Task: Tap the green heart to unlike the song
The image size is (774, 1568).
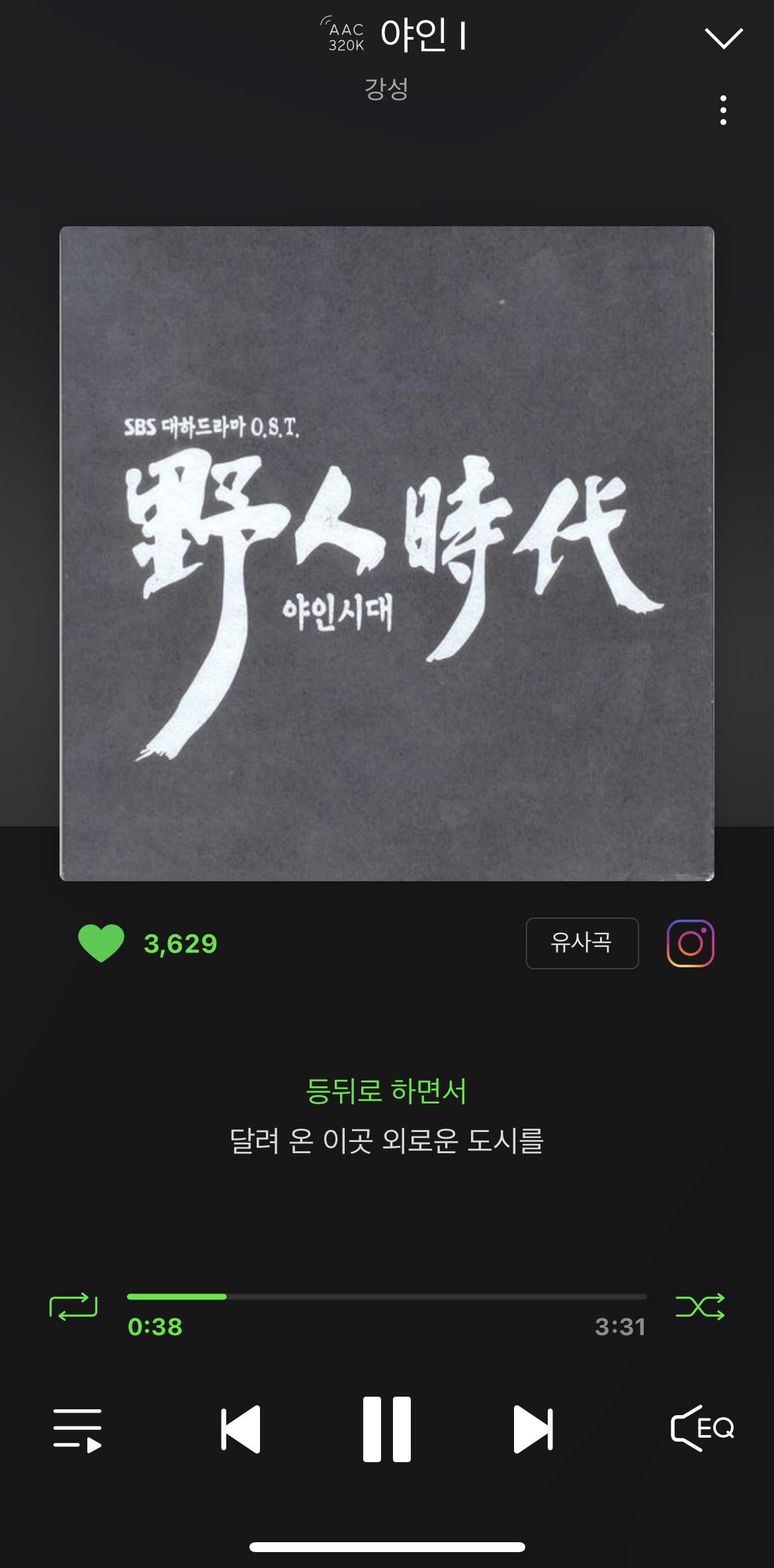Action: [x=101, y=943]
